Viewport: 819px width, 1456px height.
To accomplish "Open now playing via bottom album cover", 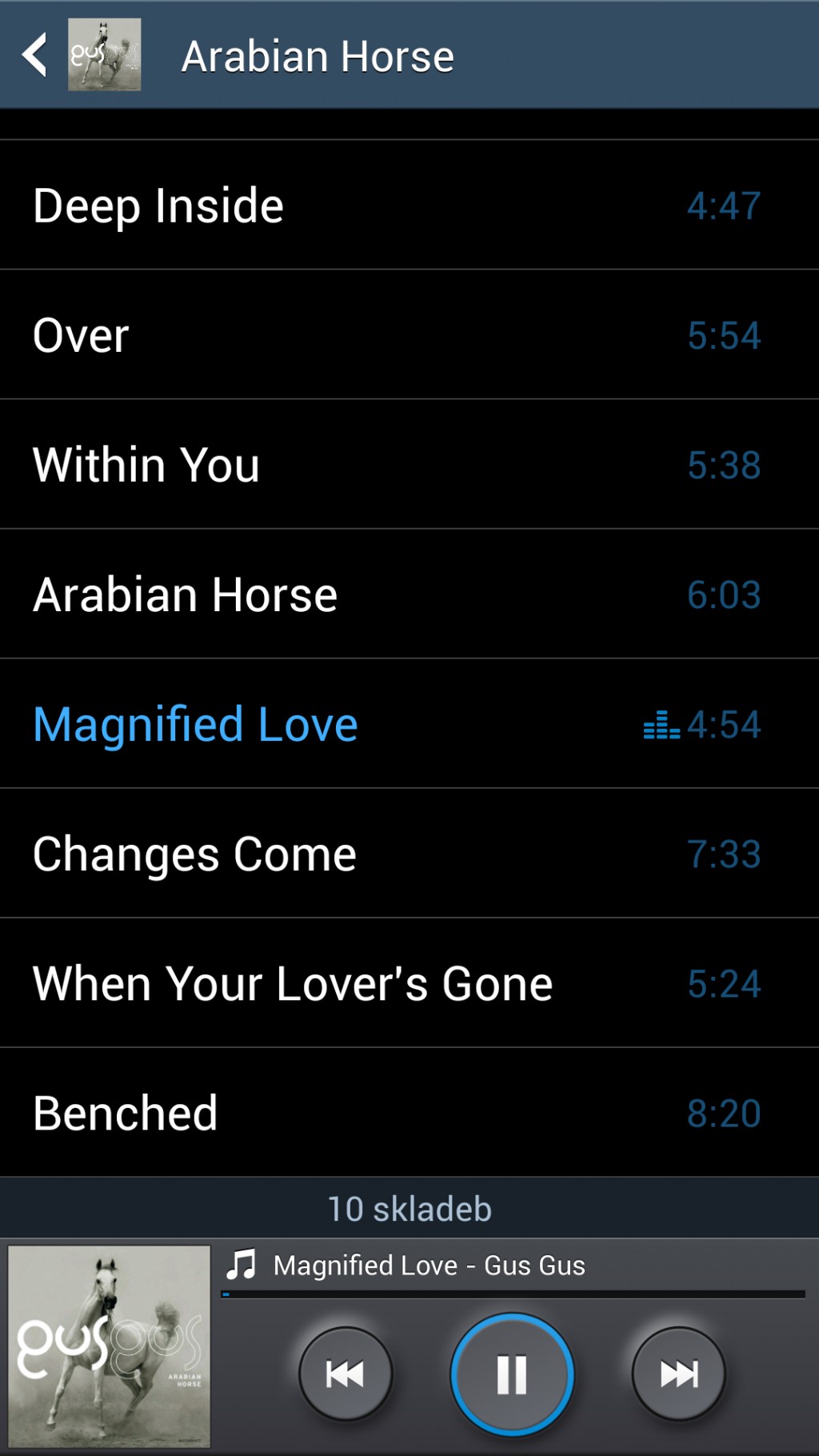I will point(110,1346).
